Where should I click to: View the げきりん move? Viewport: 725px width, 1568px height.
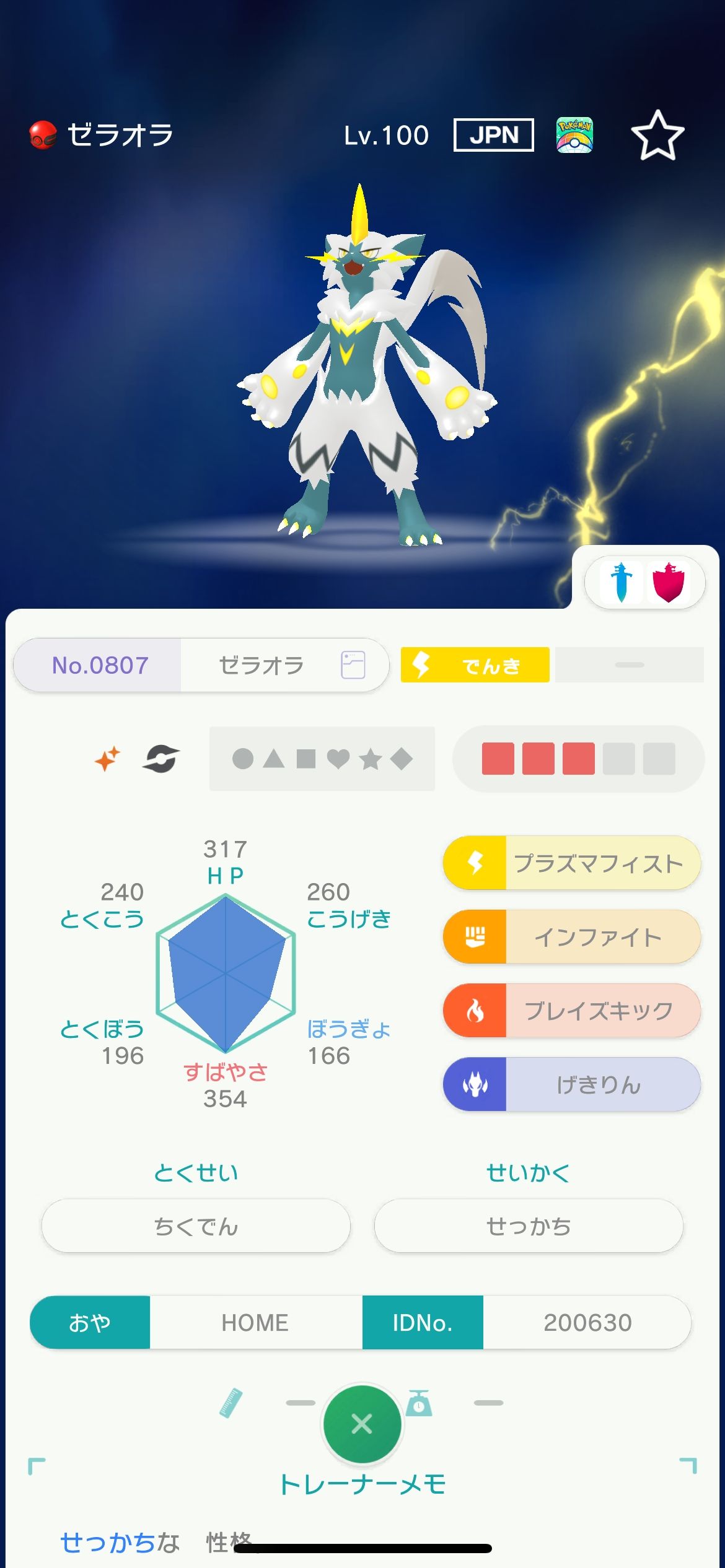[x=571, y=1084]
